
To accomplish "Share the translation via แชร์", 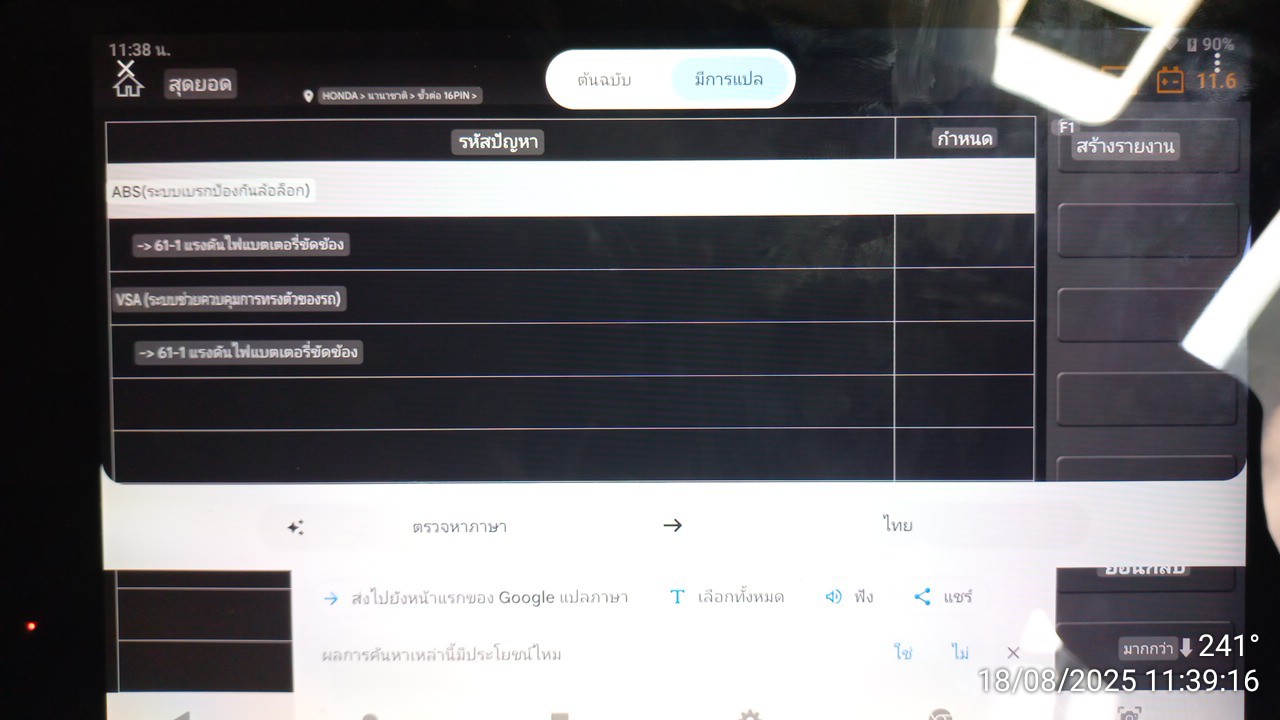I will pyautogui.click(x=943, y=597).
